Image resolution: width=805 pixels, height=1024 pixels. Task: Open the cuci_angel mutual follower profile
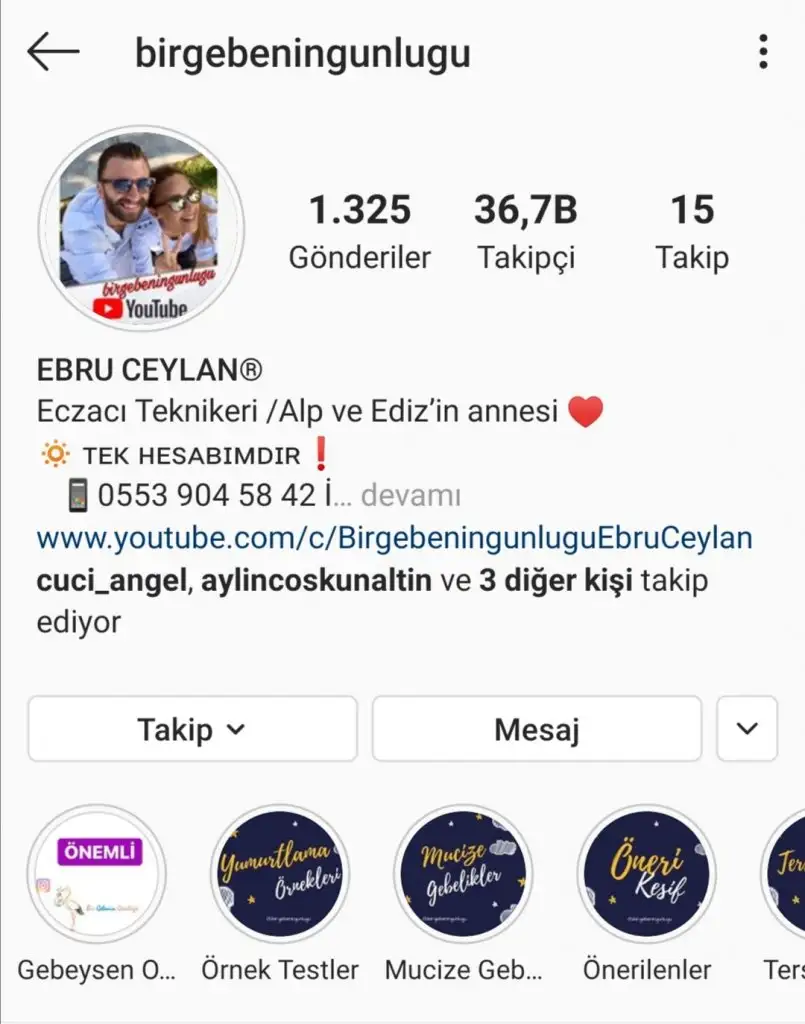[x=112, y=580]
